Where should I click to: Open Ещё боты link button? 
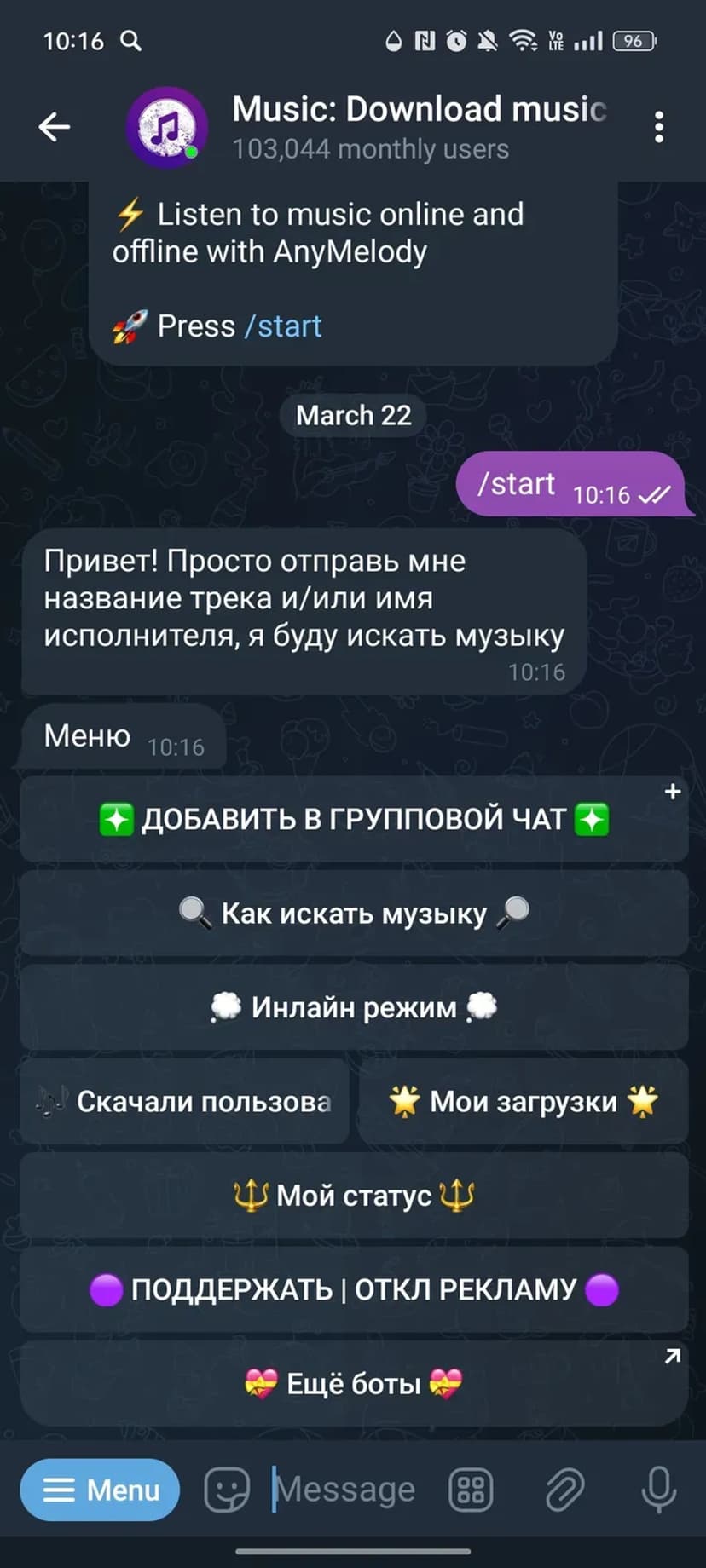click(x=353, y=1383)
